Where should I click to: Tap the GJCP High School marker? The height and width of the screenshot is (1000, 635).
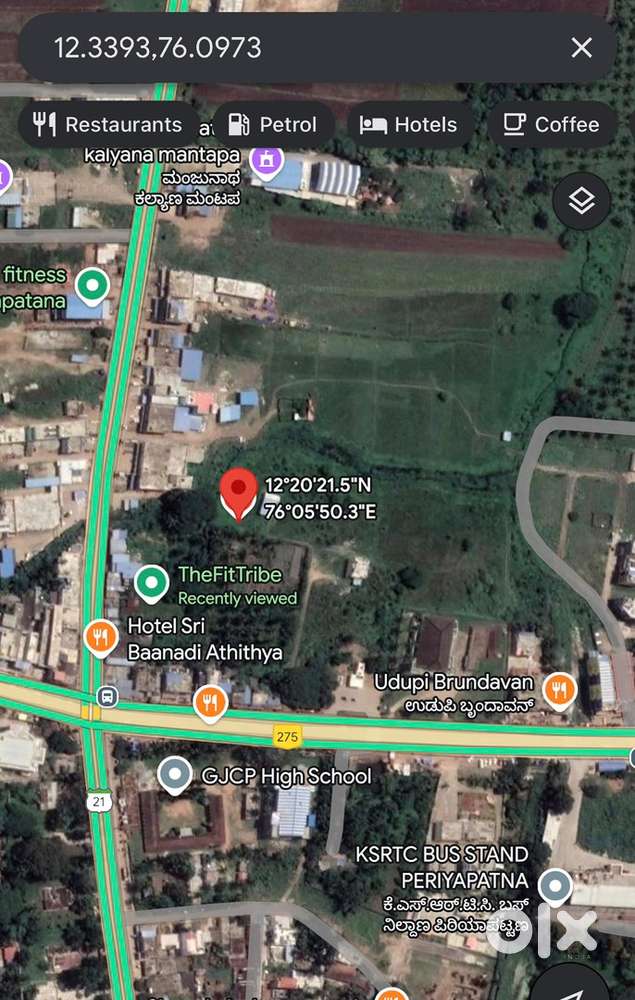pyautogui.click(x=175, y=775)
